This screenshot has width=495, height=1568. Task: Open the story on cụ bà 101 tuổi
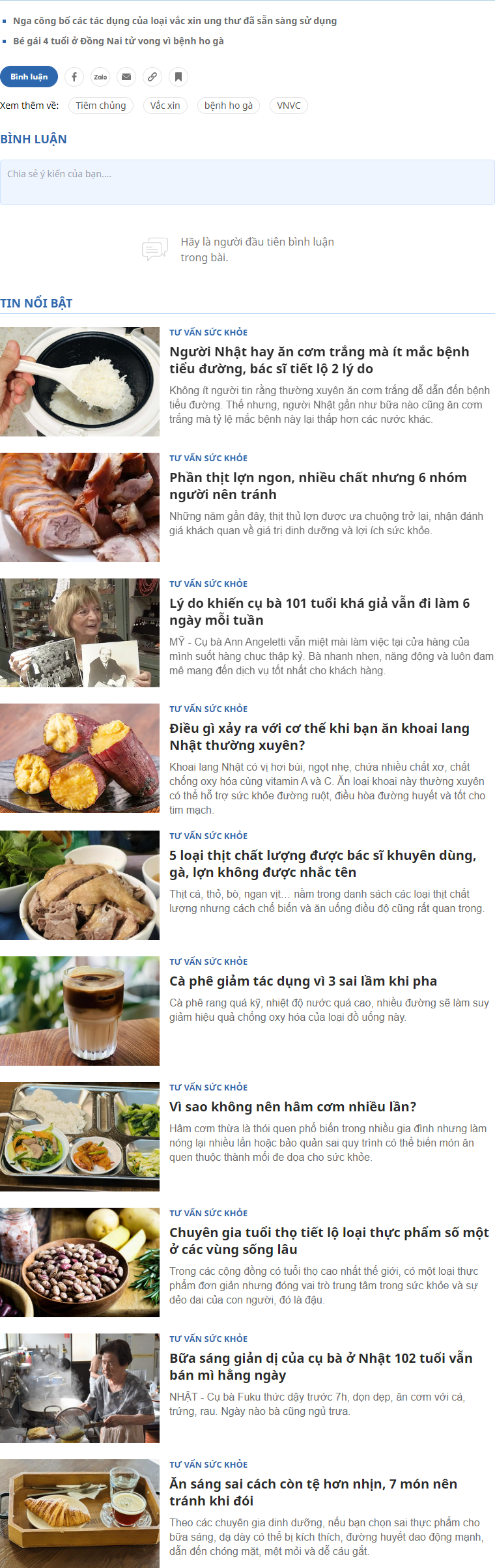[x=319, y=612]
